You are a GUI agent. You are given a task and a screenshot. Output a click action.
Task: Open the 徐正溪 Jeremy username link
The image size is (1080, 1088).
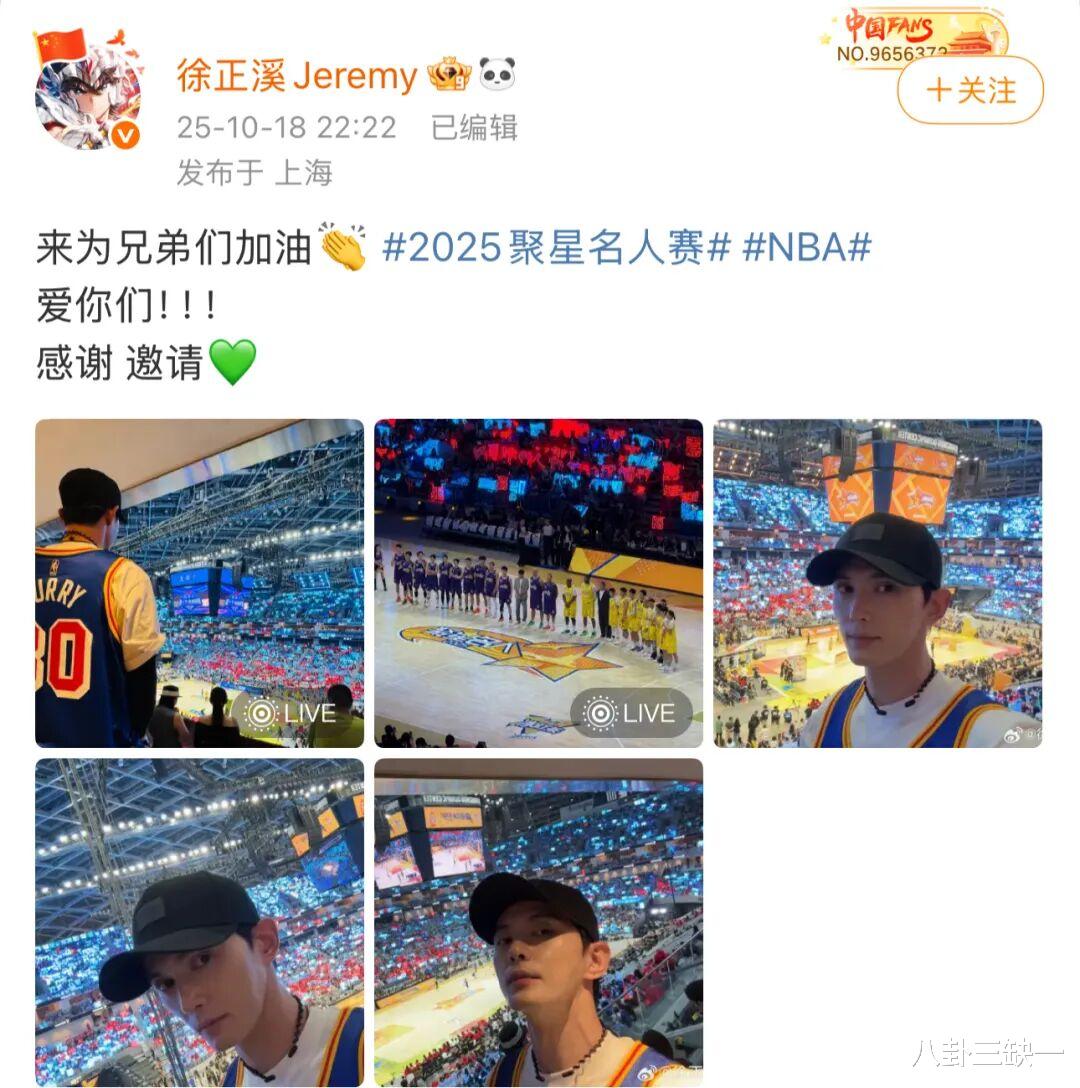click(297, 76)
